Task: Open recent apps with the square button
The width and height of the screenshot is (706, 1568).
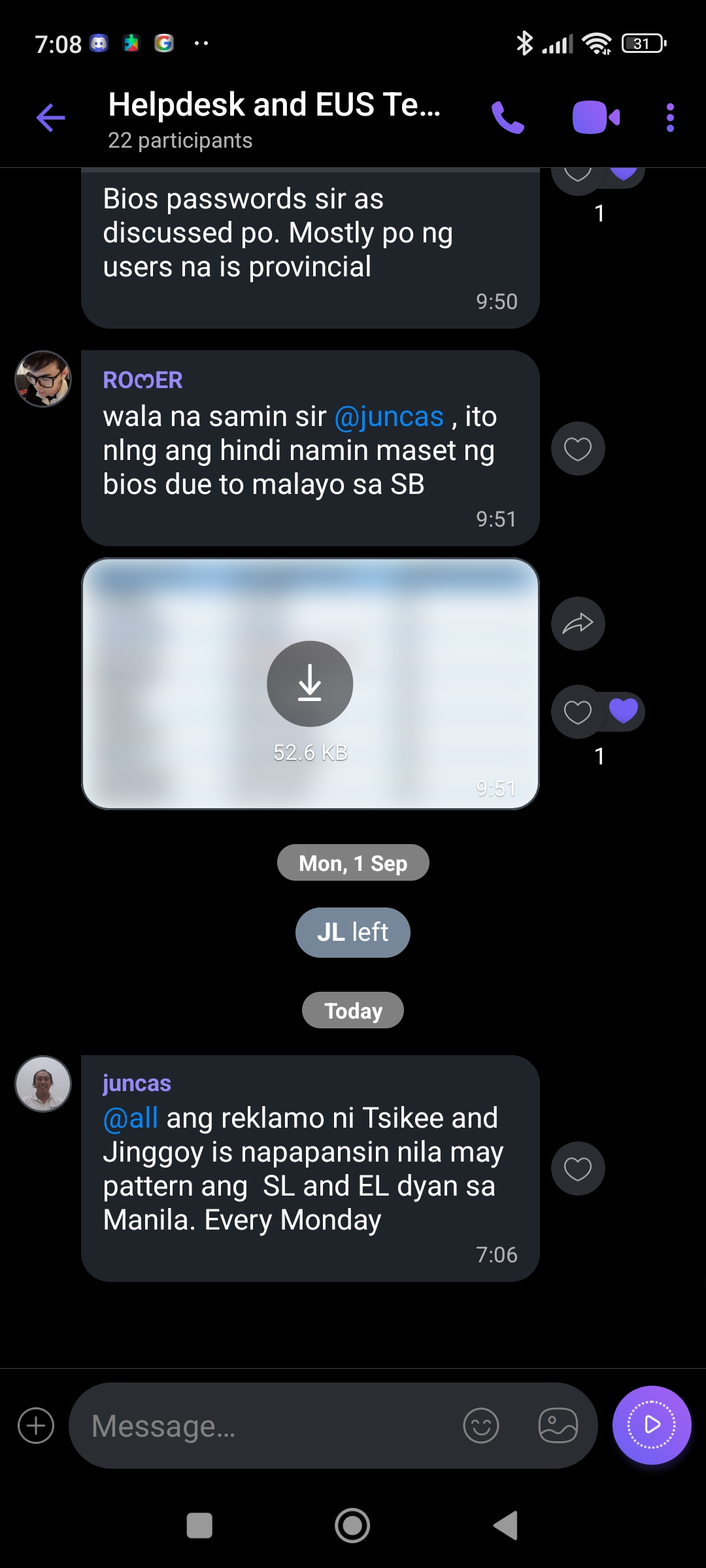Action: pos(199,1526)
